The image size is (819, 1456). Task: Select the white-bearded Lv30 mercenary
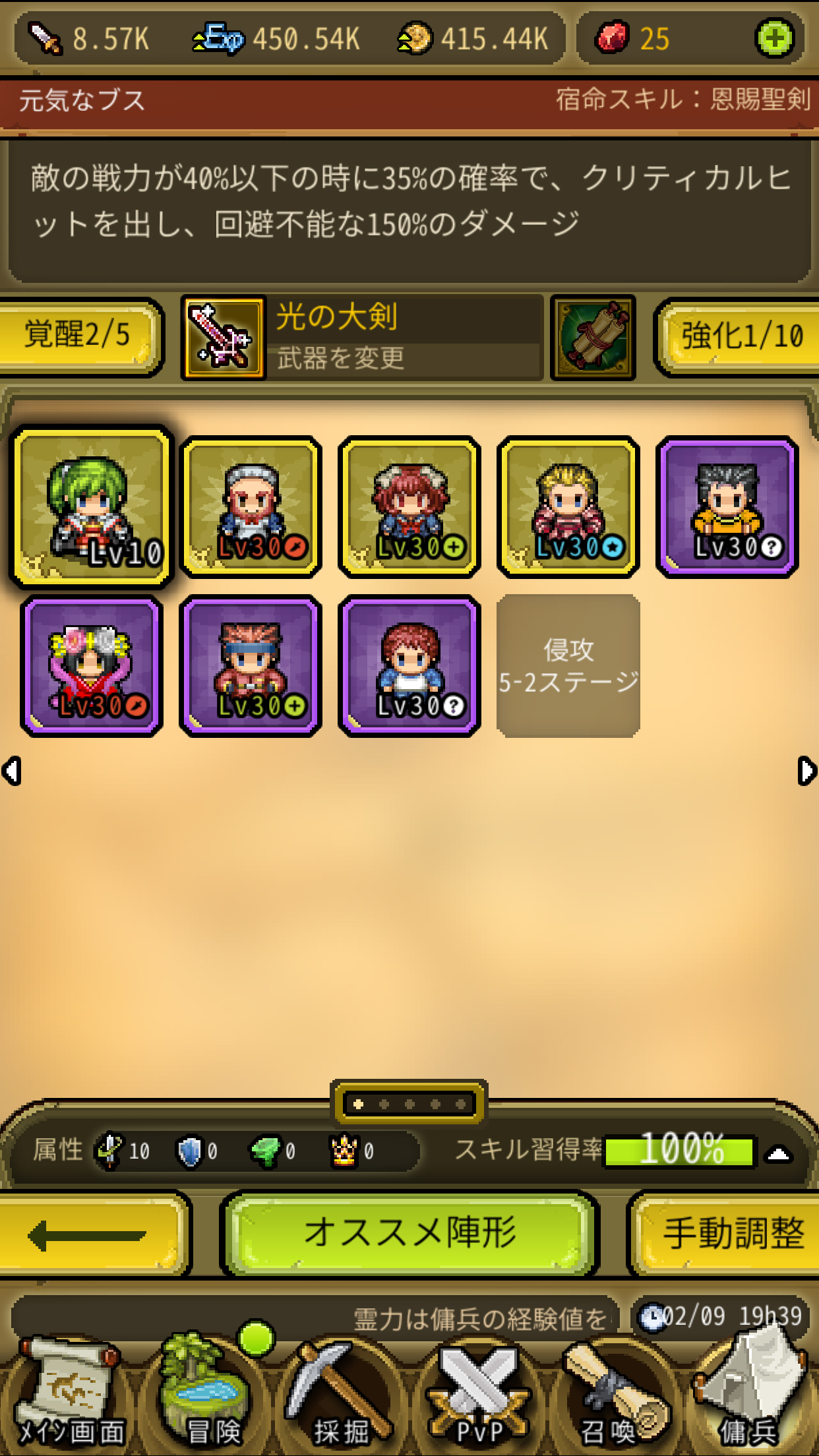(251, 506)
